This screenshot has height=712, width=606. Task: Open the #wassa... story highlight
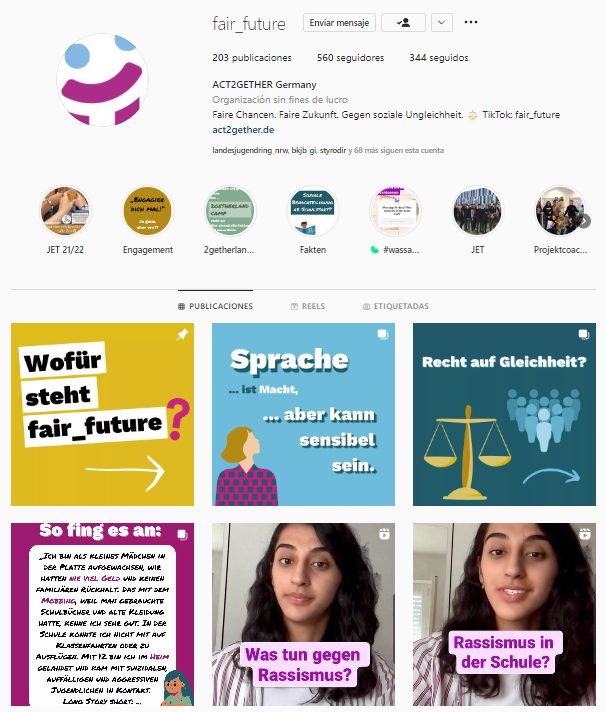[x=394, y=212]
